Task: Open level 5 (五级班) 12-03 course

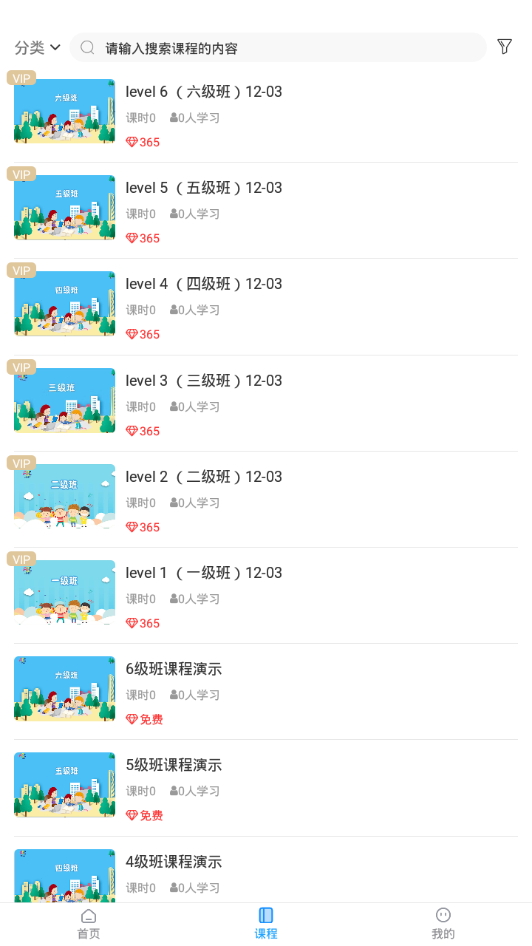Action: [x=266, y=211]
